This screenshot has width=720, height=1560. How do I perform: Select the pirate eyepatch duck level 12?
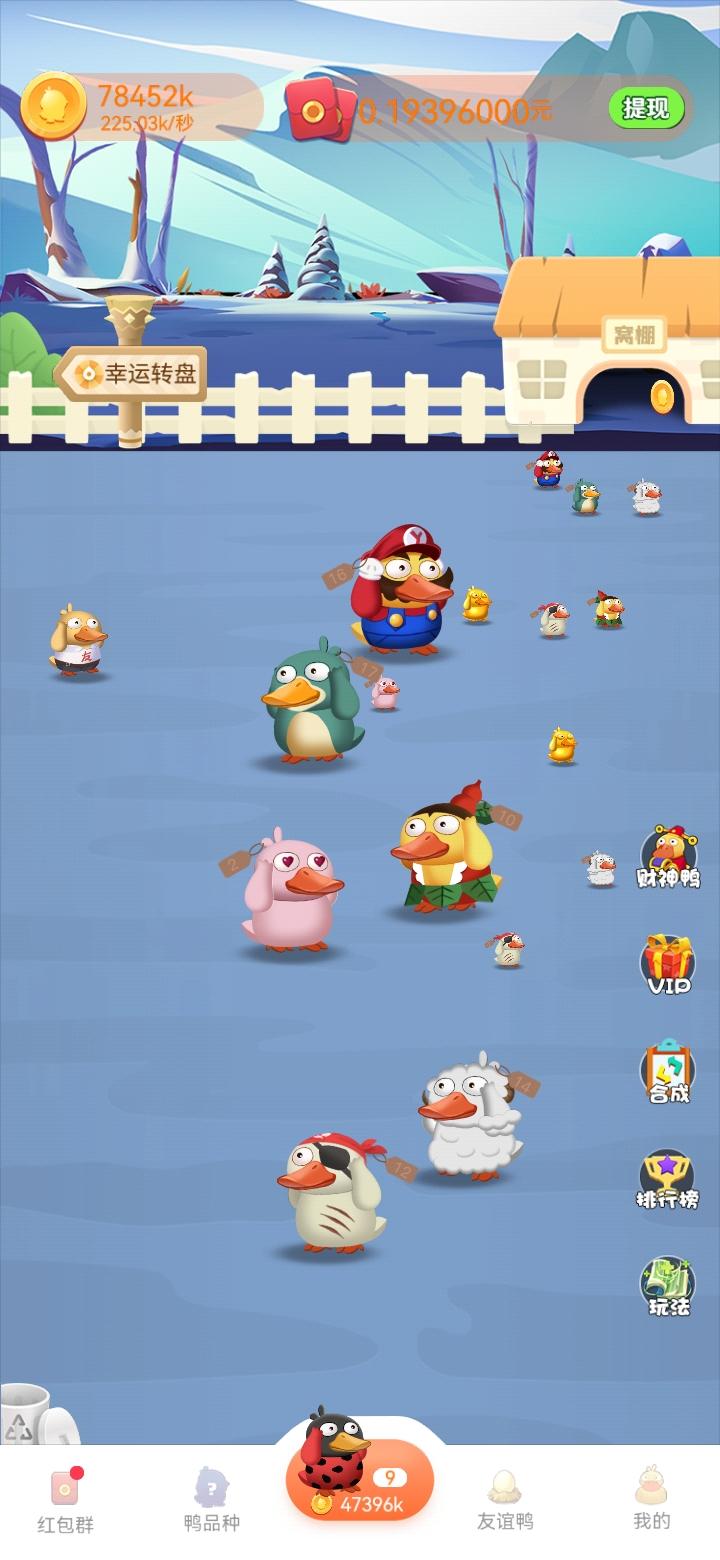point(332,1195)
